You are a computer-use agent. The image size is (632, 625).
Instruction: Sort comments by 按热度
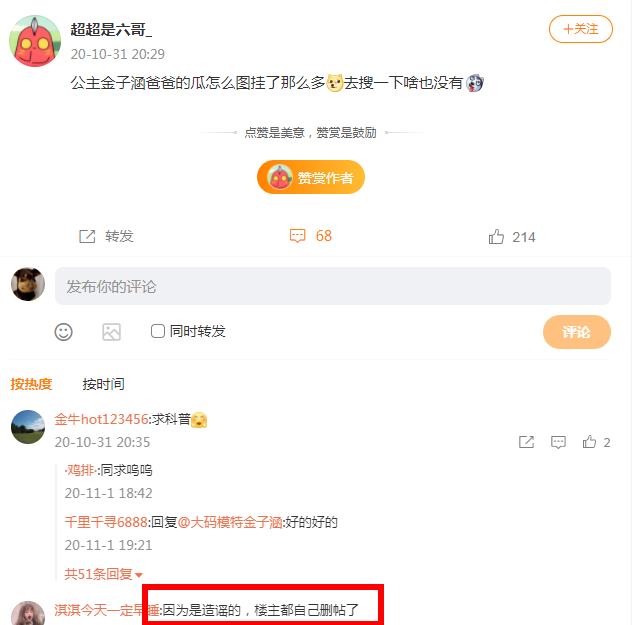point(31,384)
